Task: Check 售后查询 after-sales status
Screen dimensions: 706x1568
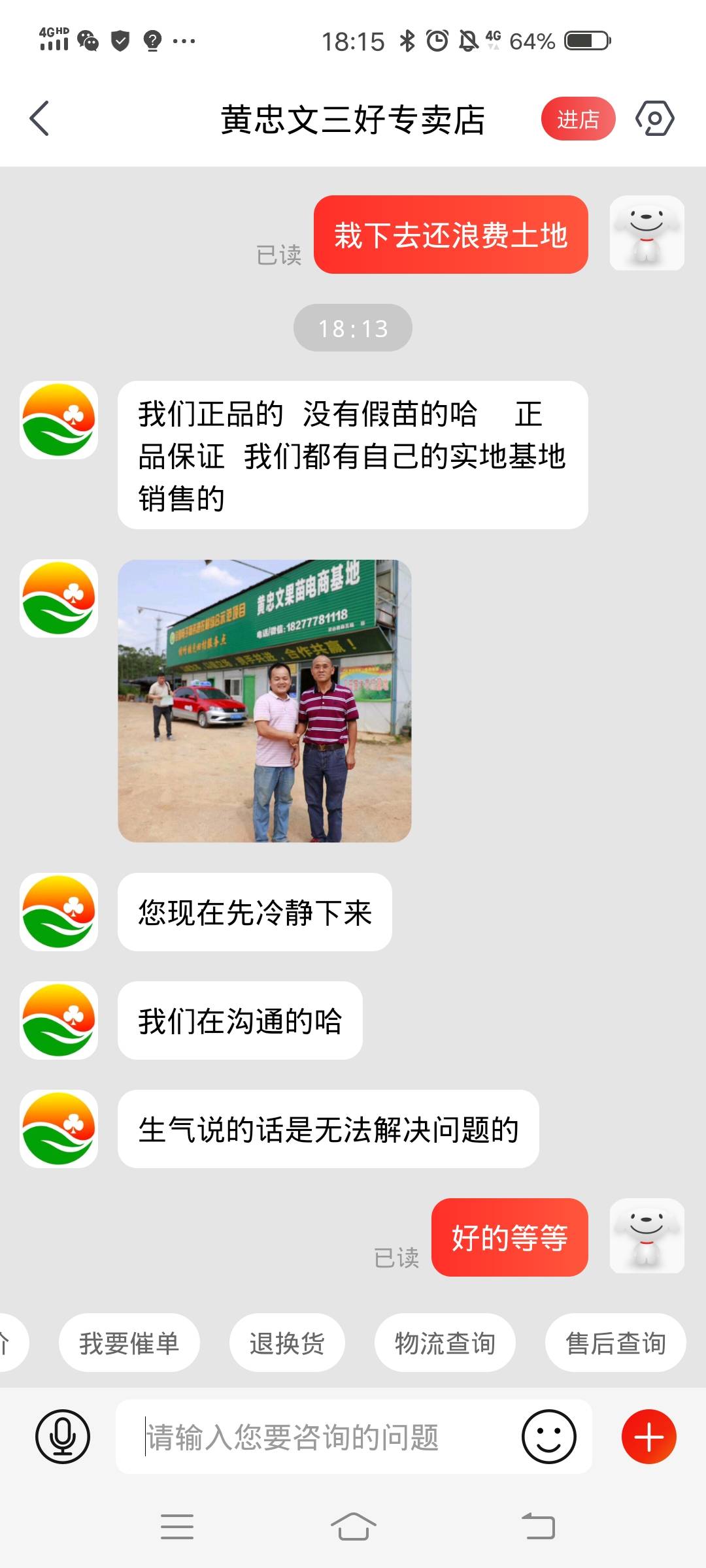Action: pyautogui.click(x=615, y=1344)
